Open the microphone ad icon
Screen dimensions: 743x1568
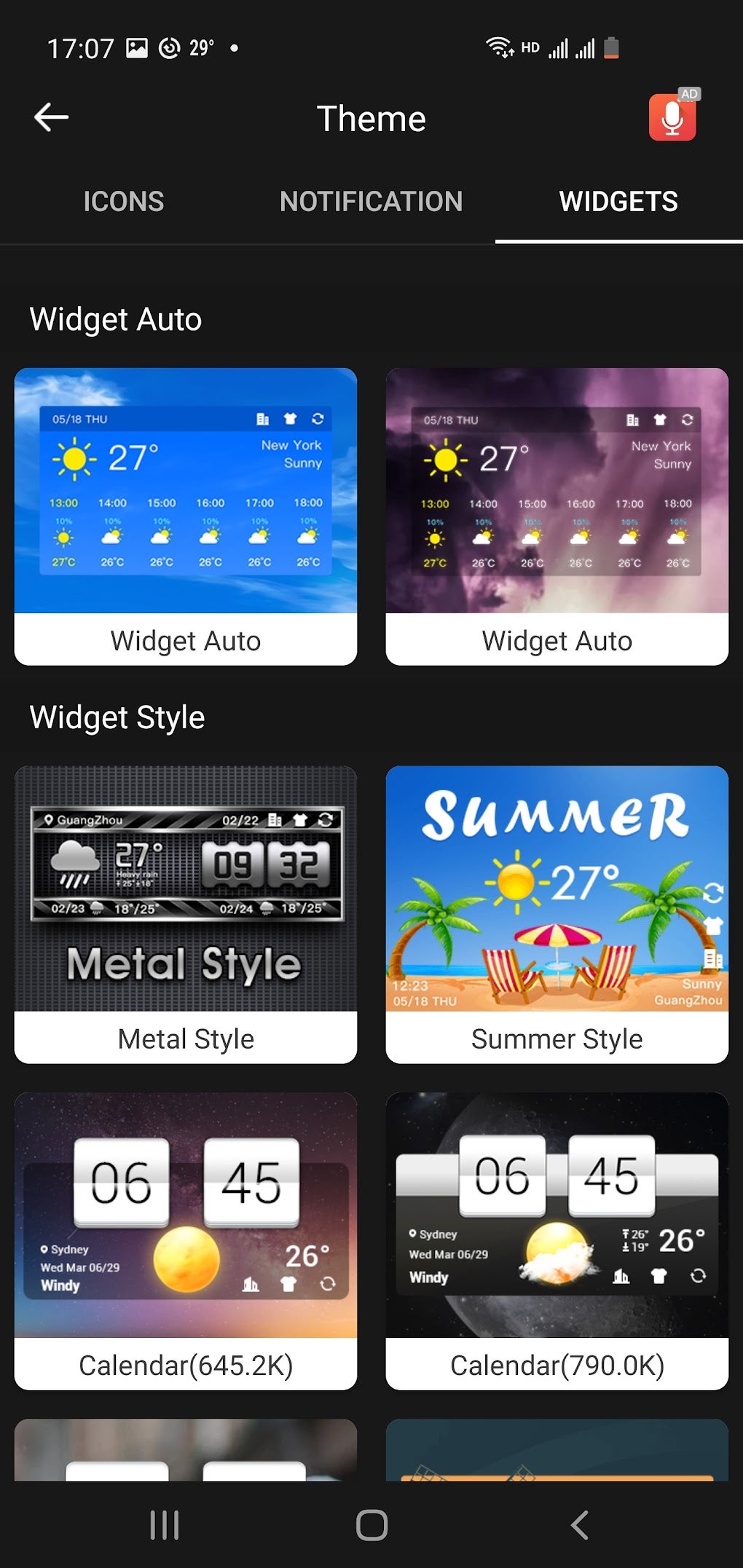pos(672,117)
